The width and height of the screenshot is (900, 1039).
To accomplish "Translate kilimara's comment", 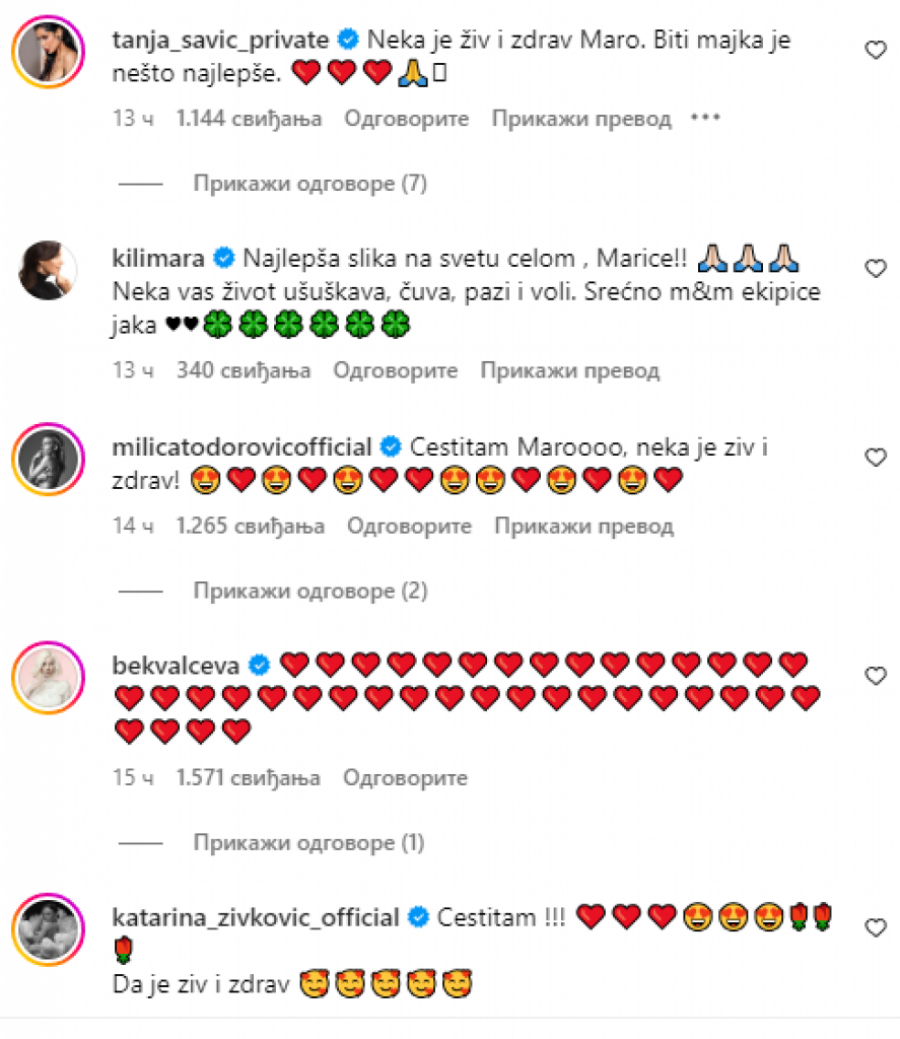I will point(570,371).
